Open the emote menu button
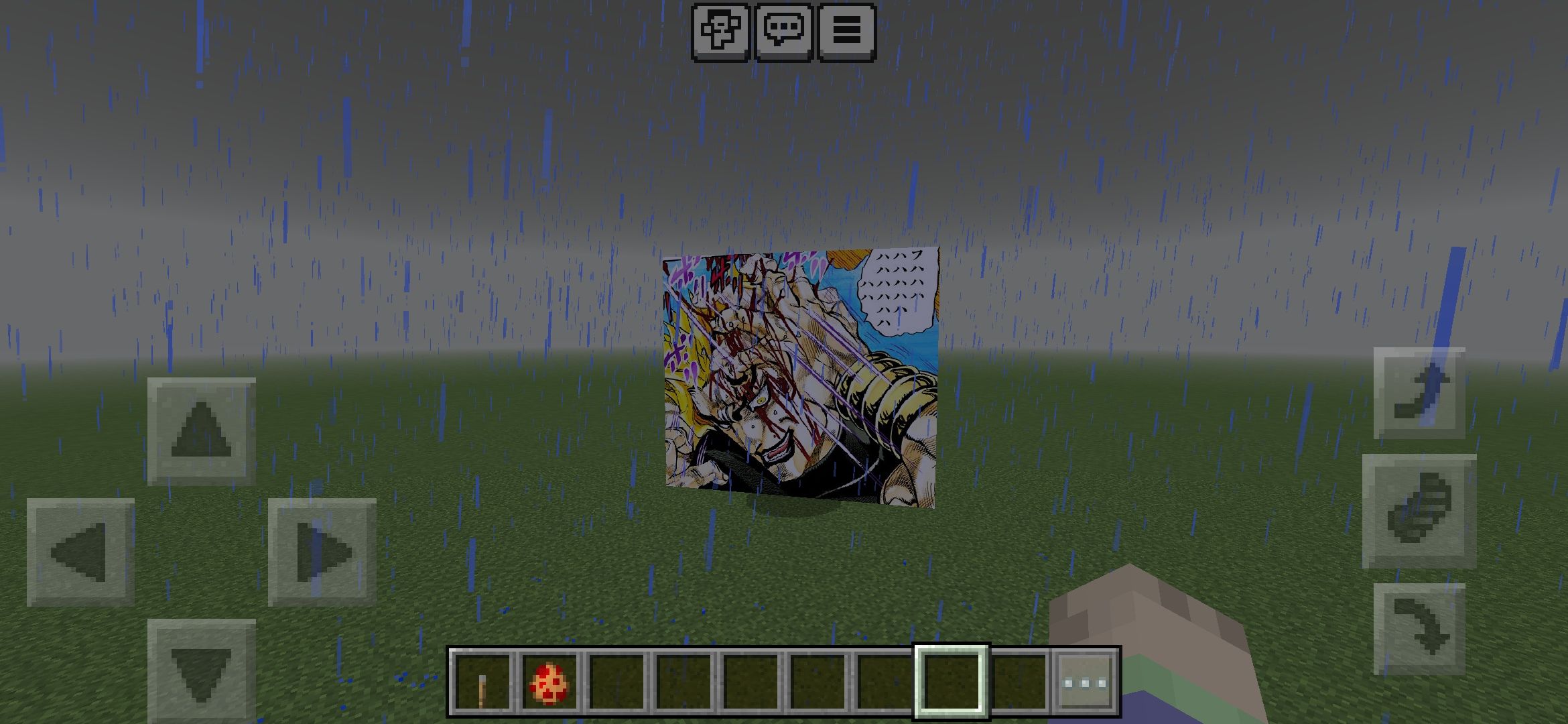This screenshot has width=1568, height=724. tap(720, 32)
